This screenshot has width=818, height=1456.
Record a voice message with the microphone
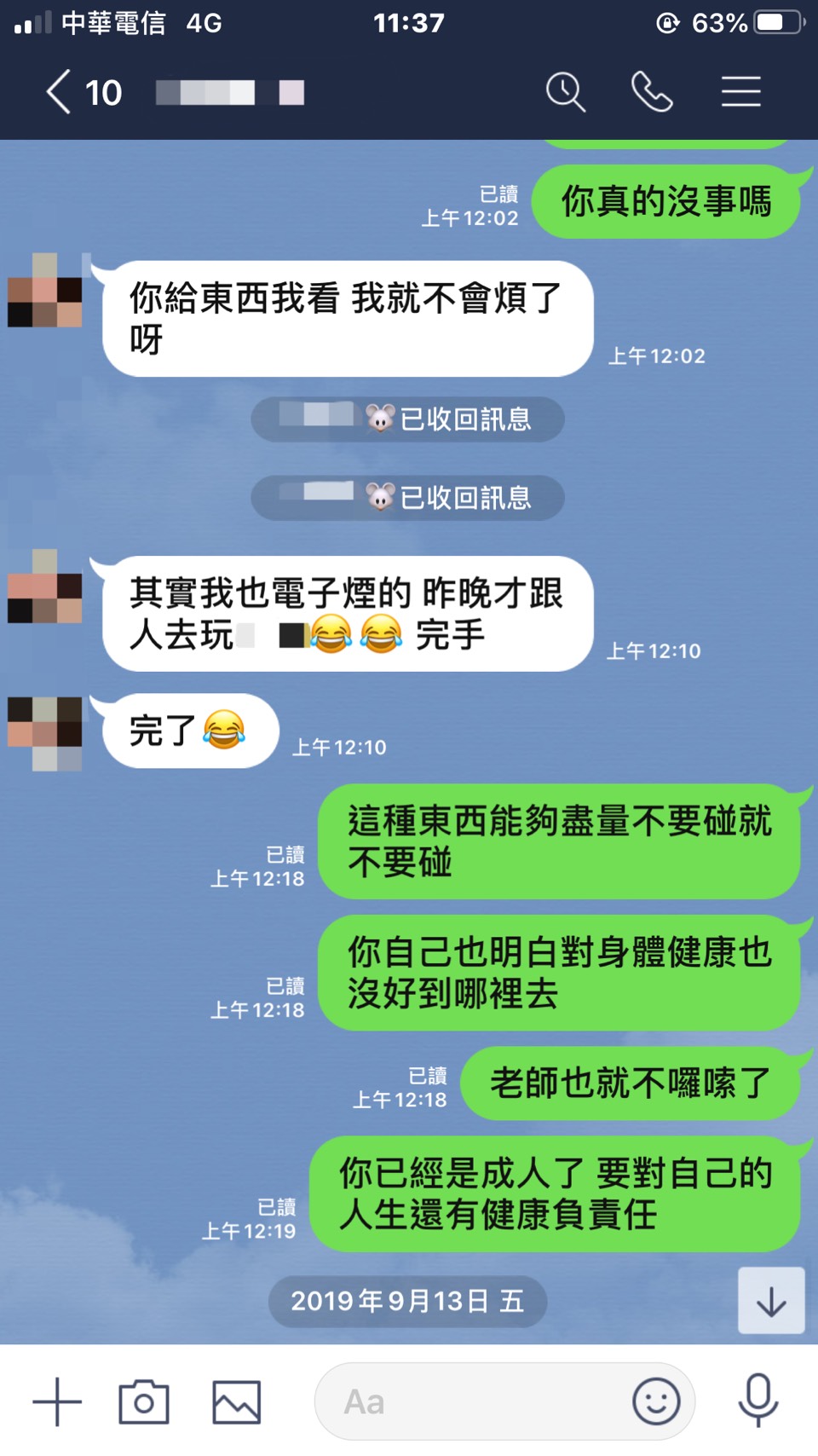coord(758,1400)
